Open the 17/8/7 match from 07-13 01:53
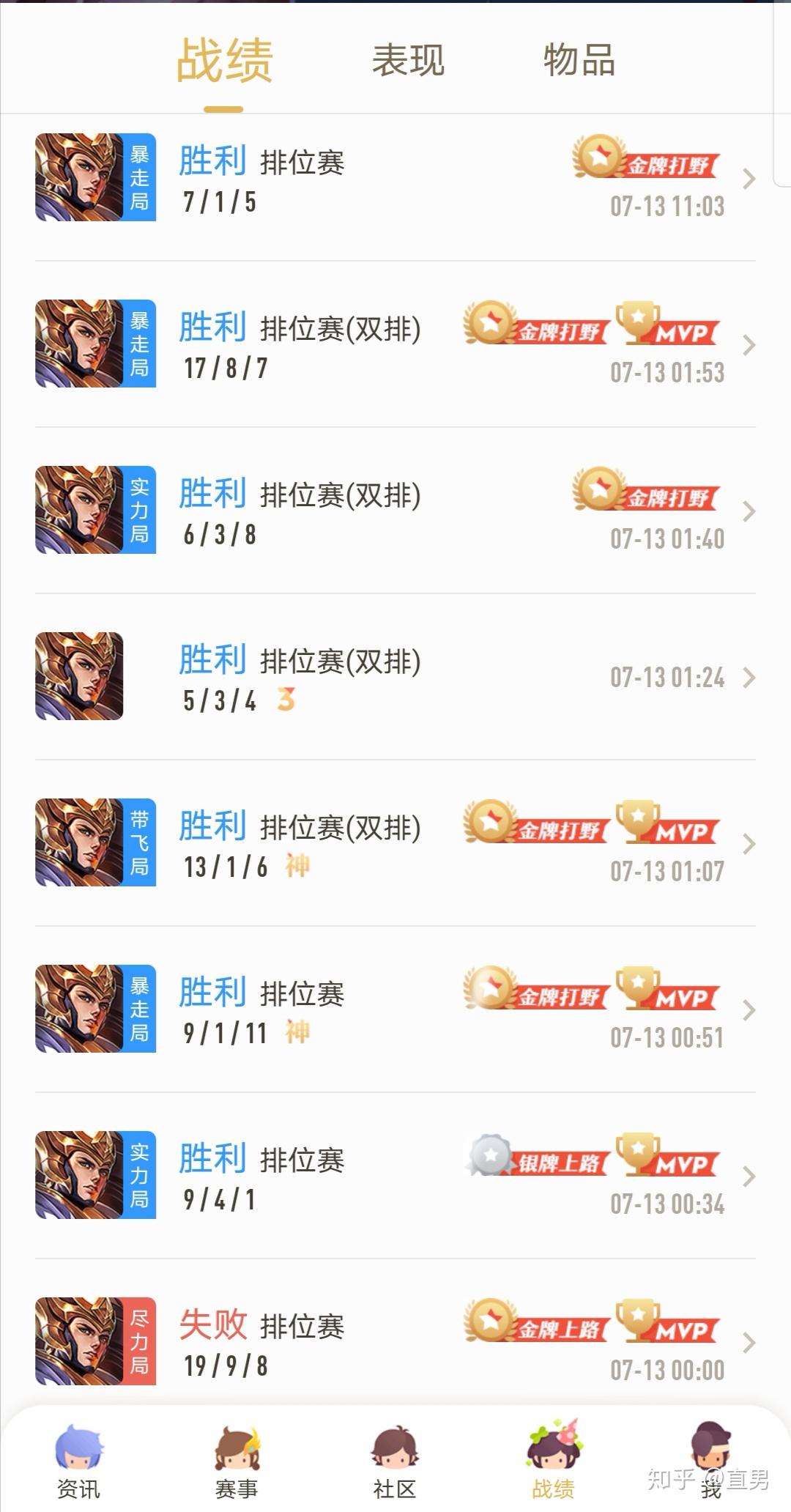 (395, 344)
